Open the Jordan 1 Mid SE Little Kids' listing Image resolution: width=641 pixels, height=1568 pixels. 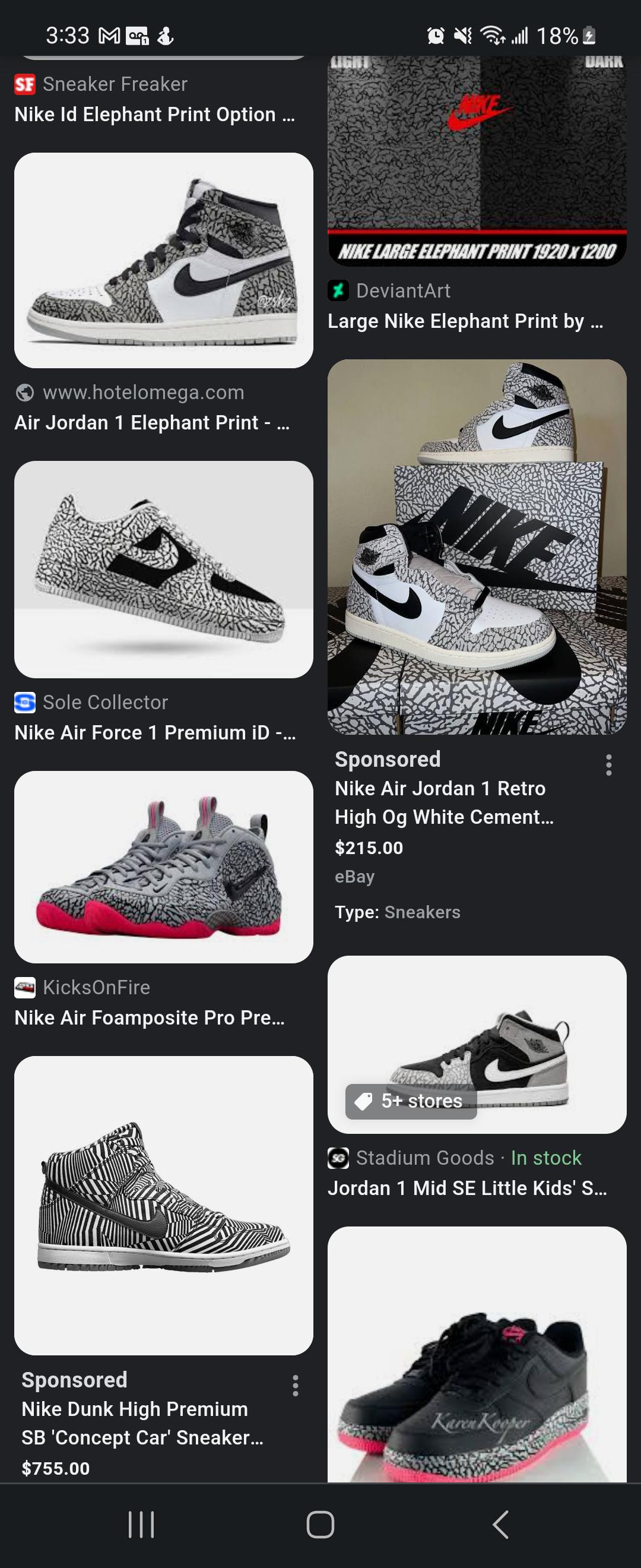468,1187
